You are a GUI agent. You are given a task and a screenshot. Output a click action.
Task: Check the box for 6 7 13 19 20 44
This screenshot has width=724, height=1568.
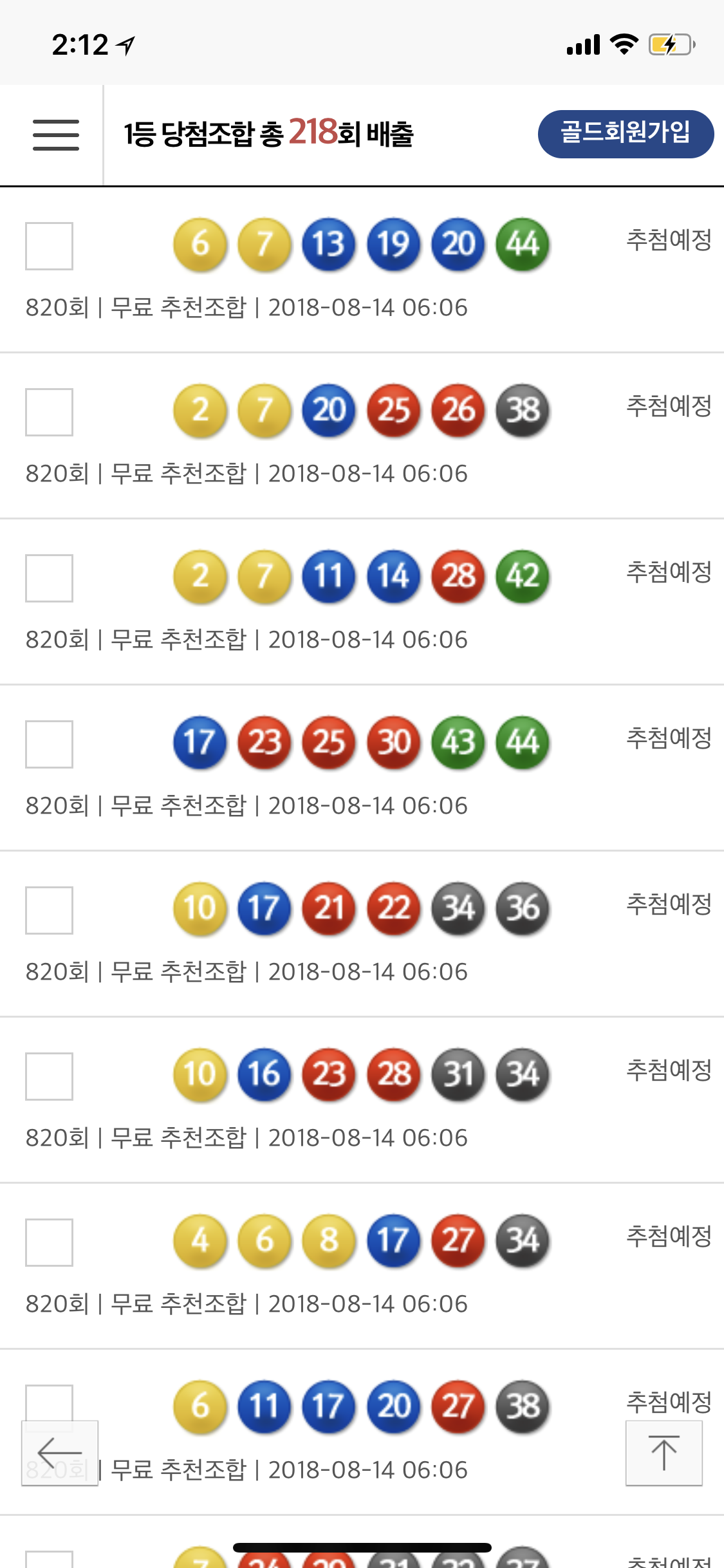click(x=49, y=246)
